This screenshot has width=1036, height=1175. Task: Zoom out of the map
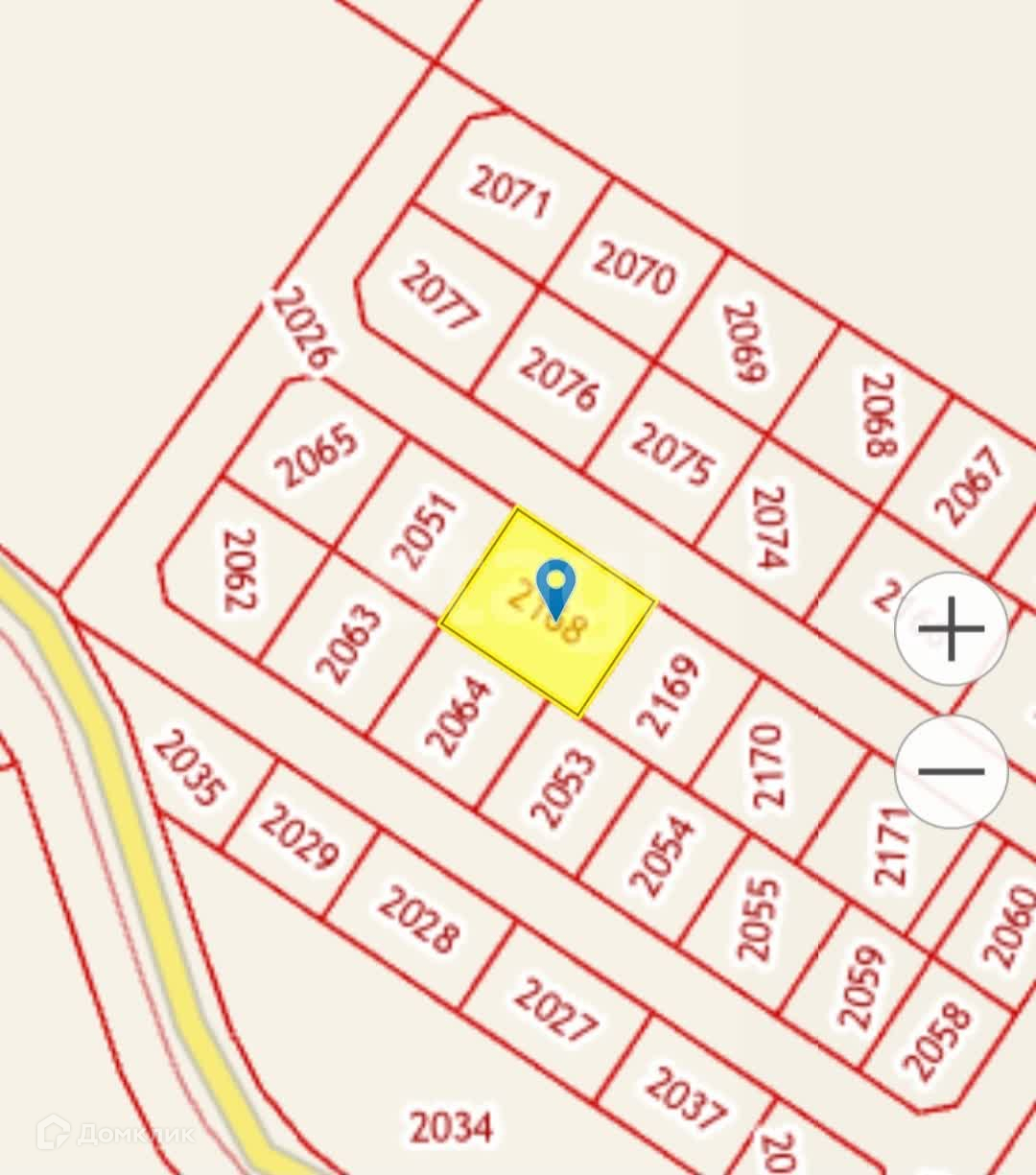pos(951,771)
